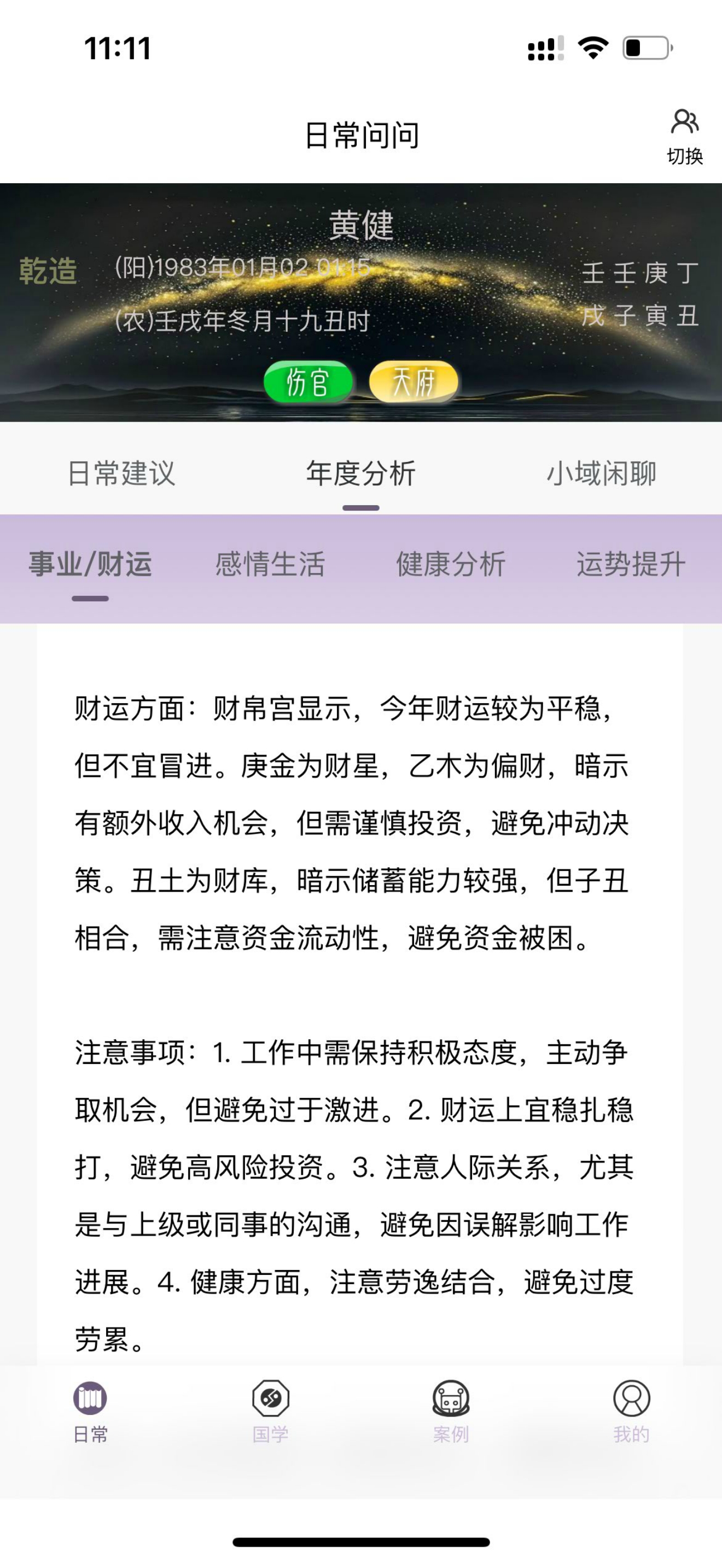The image size is (722, 1568).
Task: Open the 国学 bottom tab
Action: click(x=270, y=1411)
